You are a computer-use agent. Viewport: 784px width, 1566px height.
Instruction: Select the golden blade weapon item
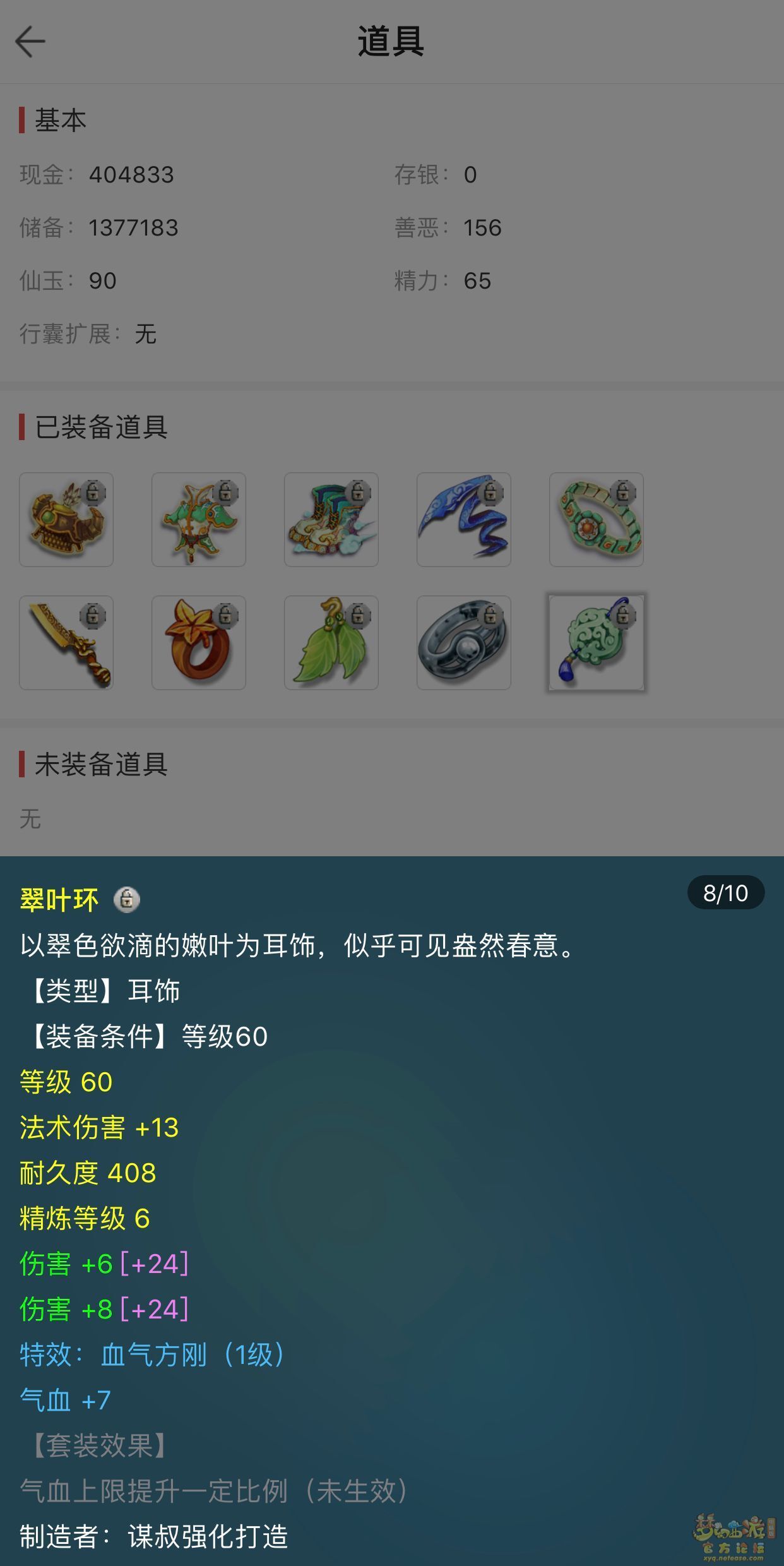tap(66, 643)
